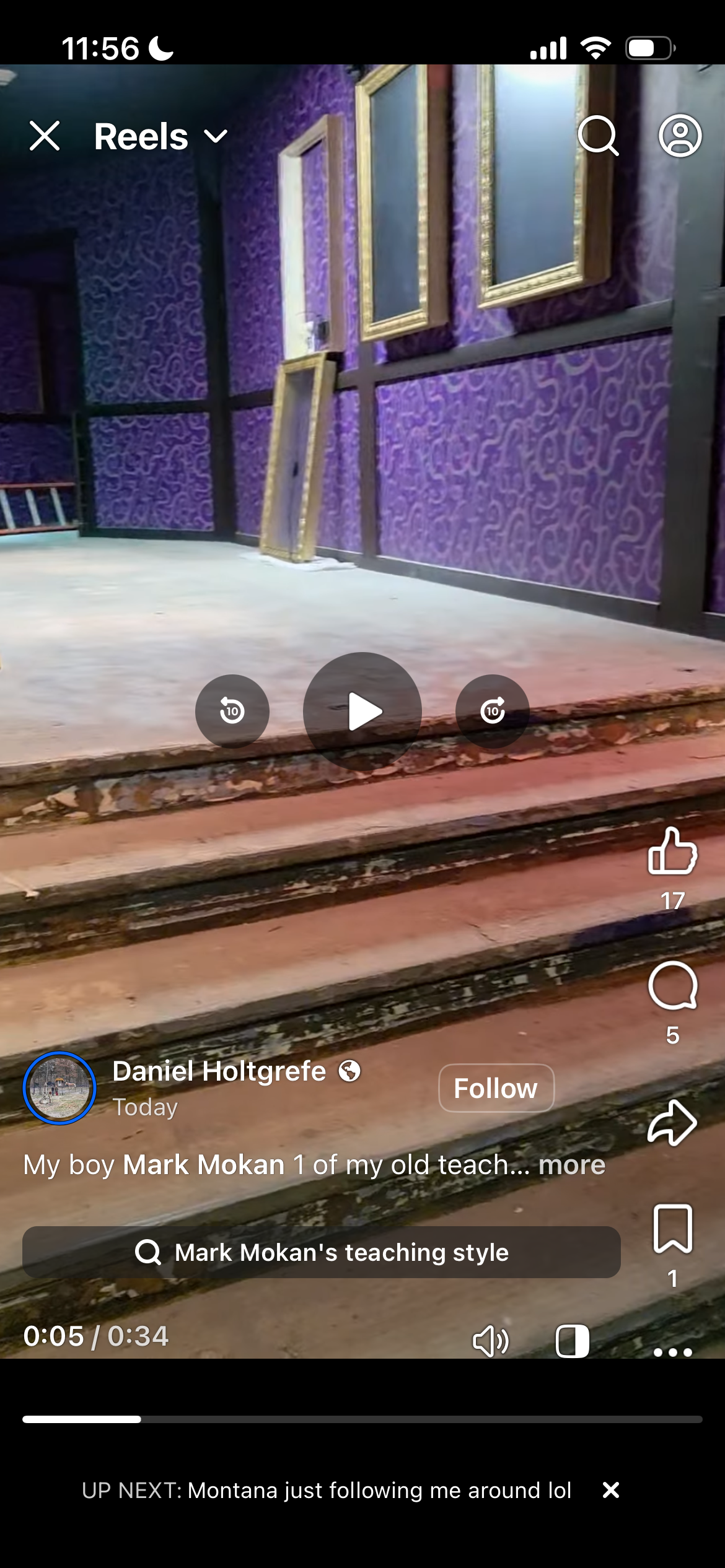Image resolution: width=725 pixels, height=1568 pixels.
Task: Open the profile icon at top
Action: tap(680, 136)
